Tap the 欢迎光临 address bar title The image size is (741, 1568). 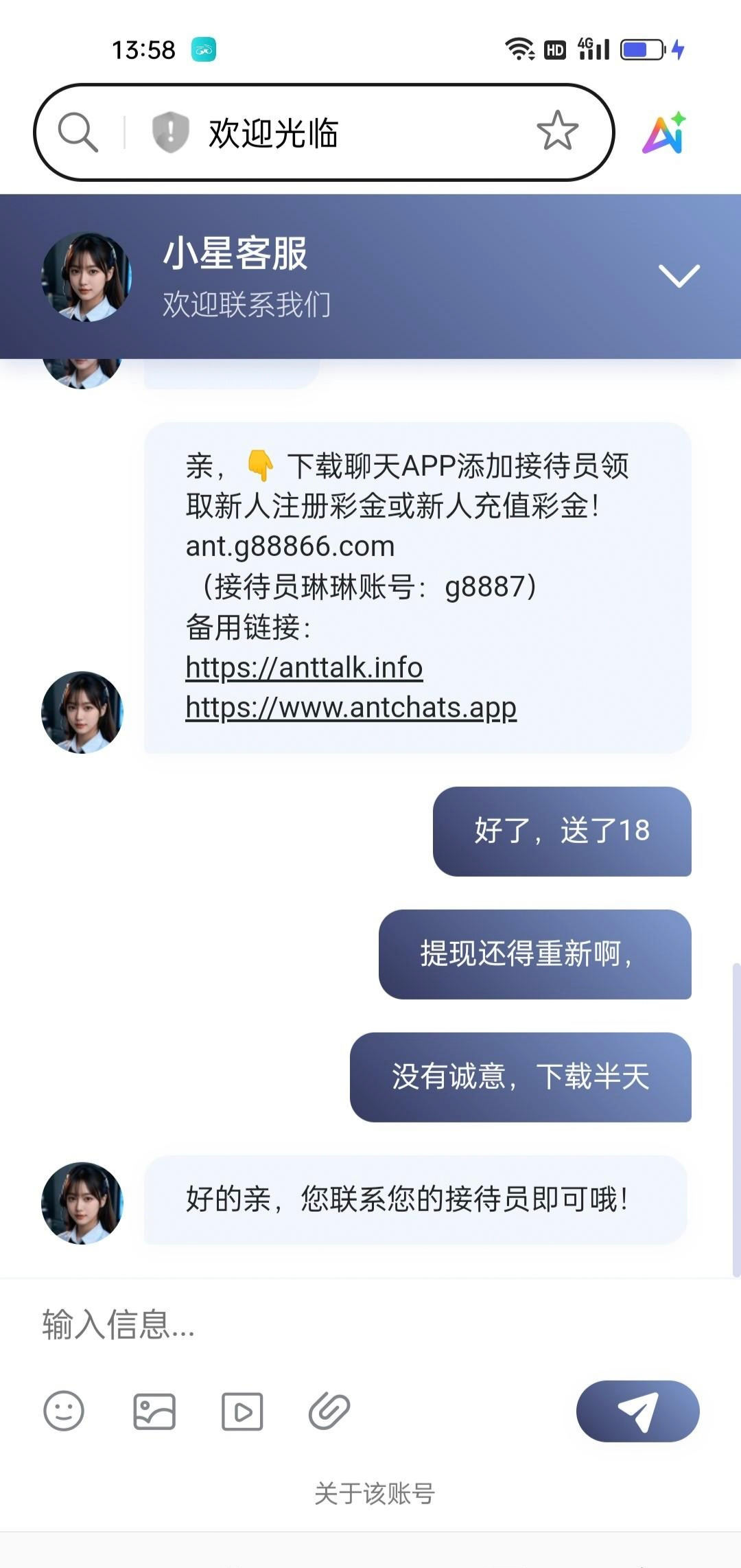pyautogui.click(x=273, y=132)
